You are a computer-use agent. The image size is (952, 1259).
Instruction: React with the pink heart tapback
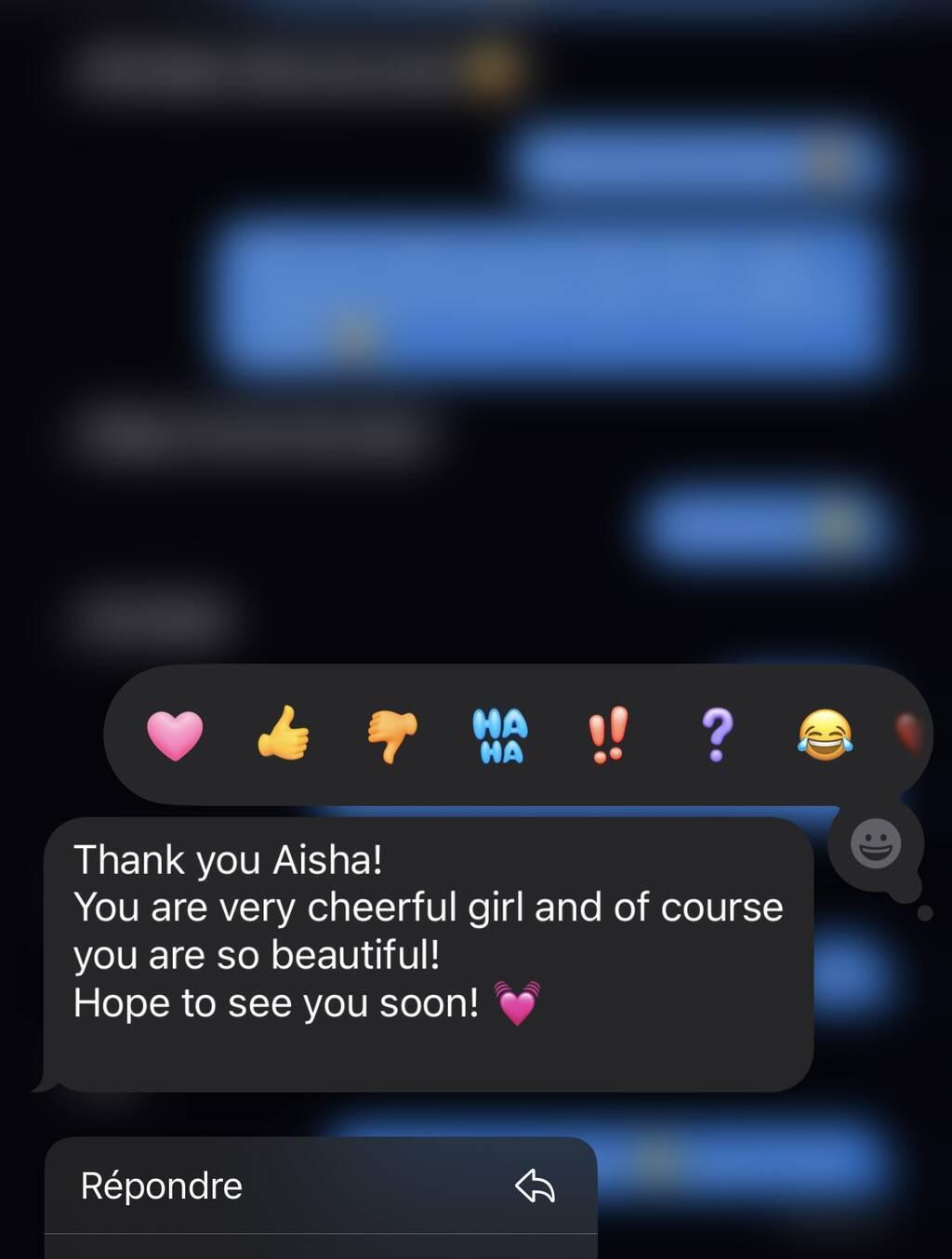coord(175,735)
